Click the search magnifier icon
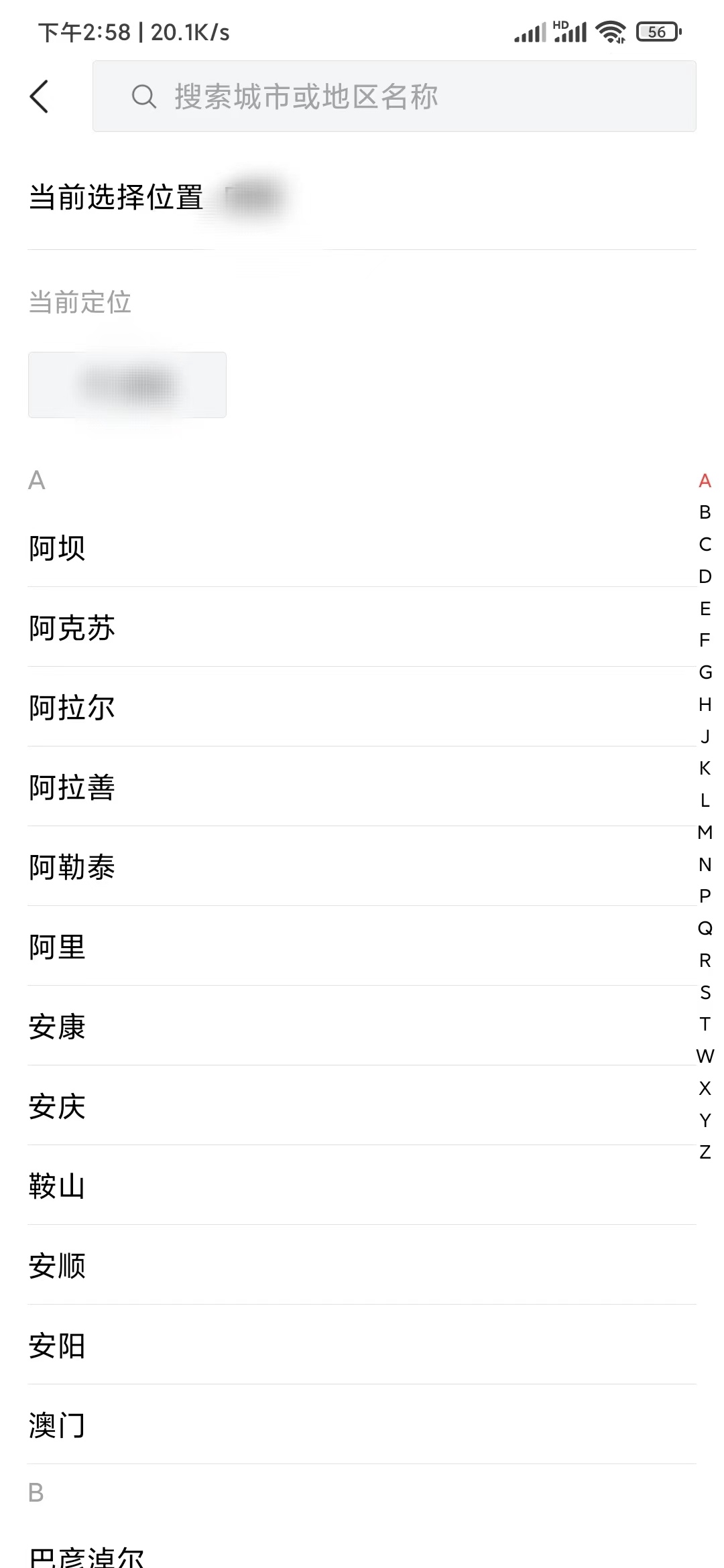 click(x=142, y=96)
